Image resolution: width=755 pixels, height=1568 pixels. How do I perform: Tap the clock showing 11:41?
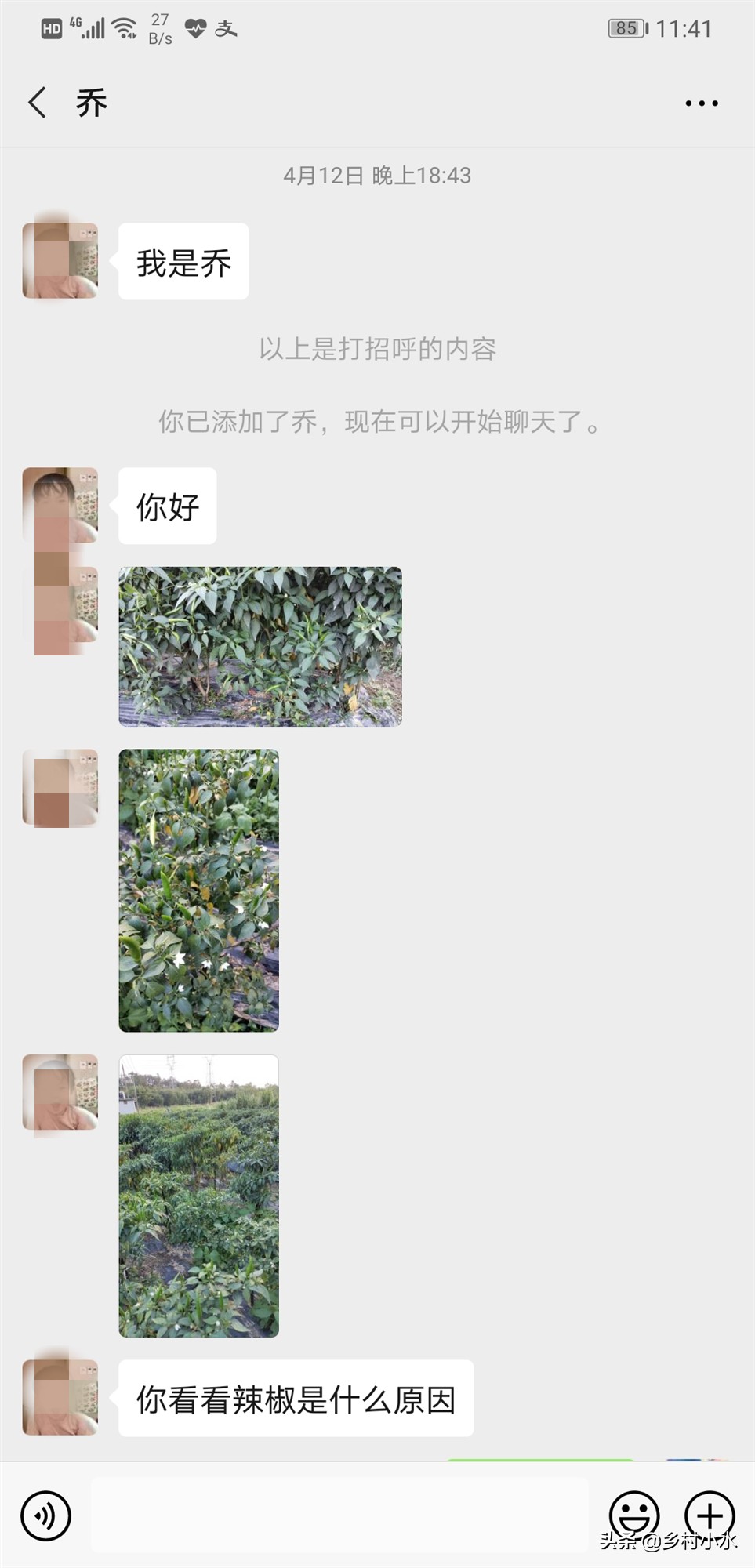684,28
